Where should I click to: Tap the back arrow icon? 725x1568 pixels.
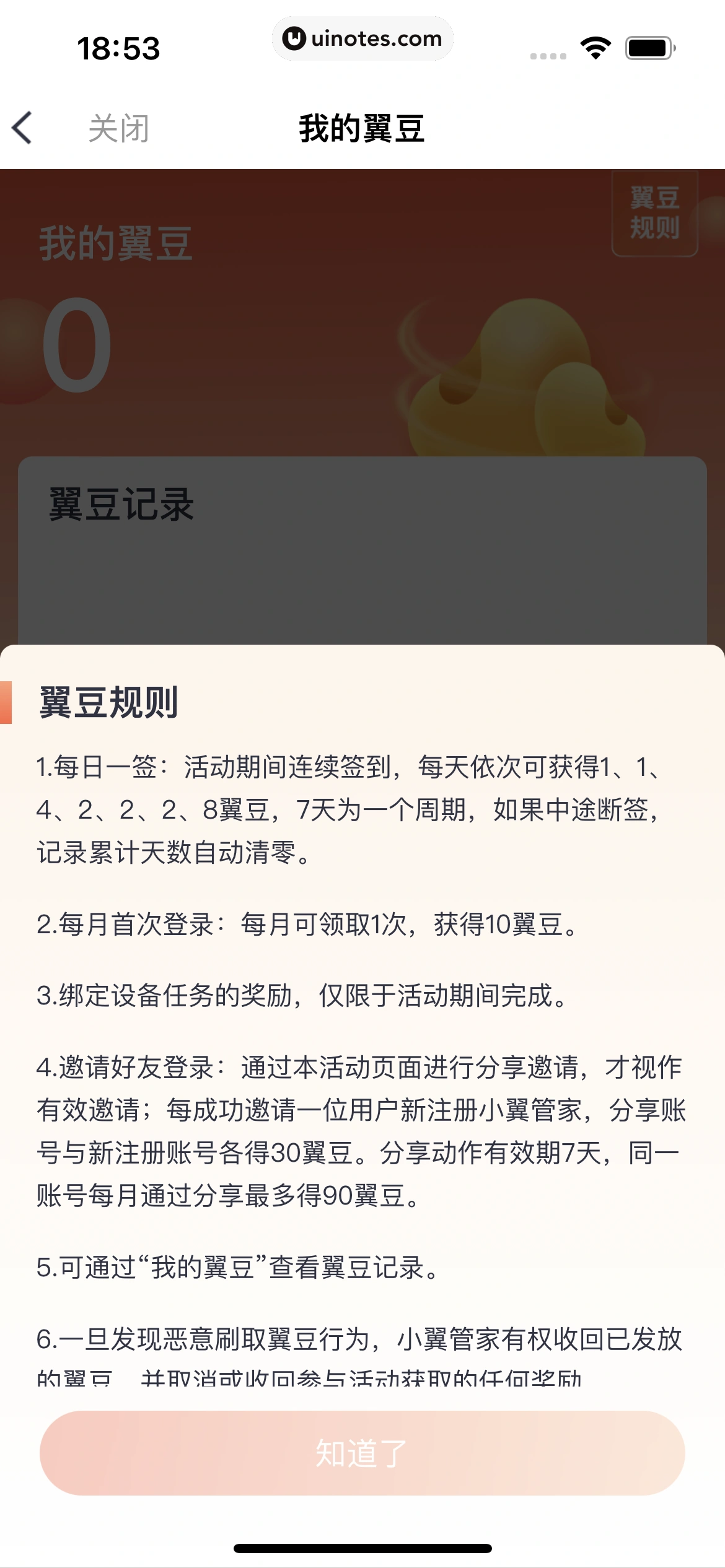tap(22, 128)
